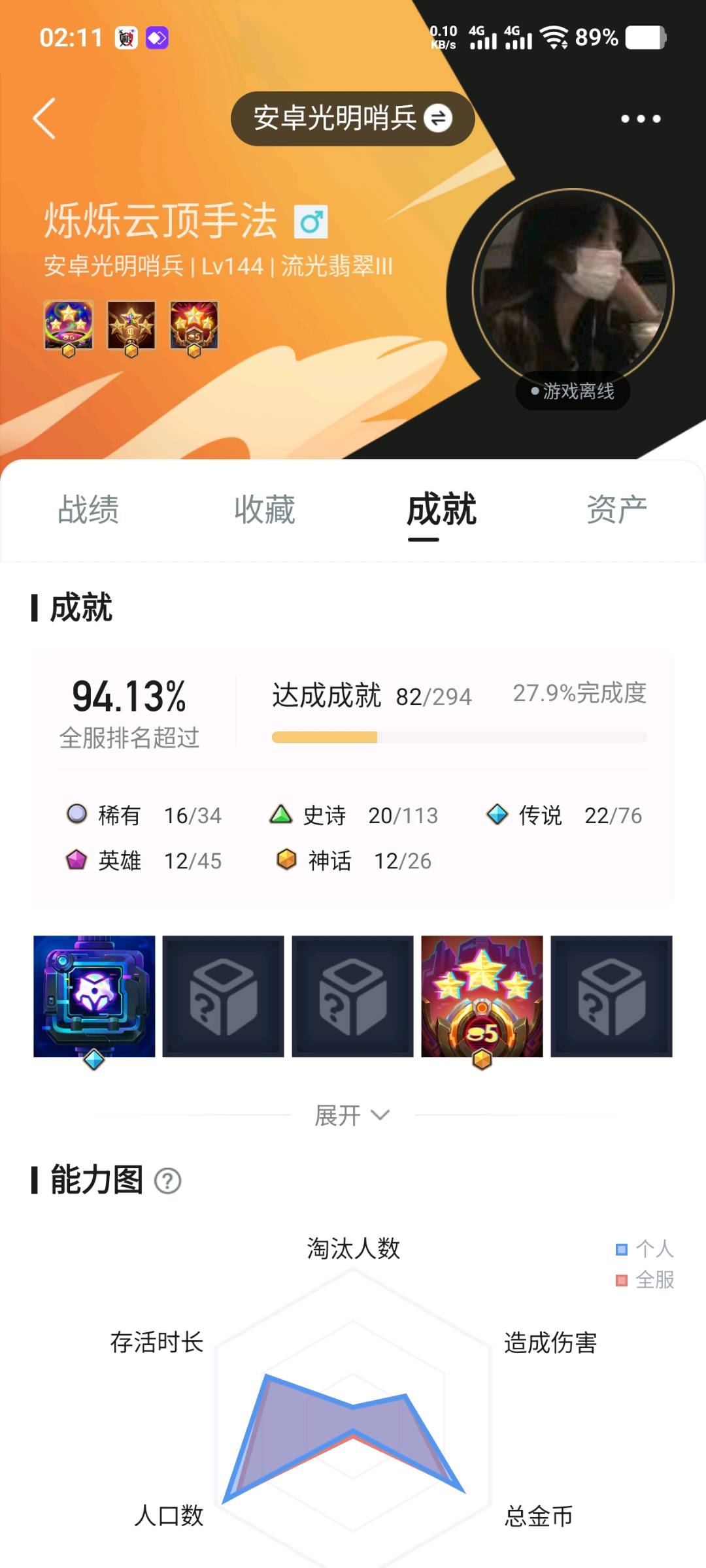Screen dimensions: 706x1568
Task: Open the 能力图 help question mark
Action: coord(168,1181)
